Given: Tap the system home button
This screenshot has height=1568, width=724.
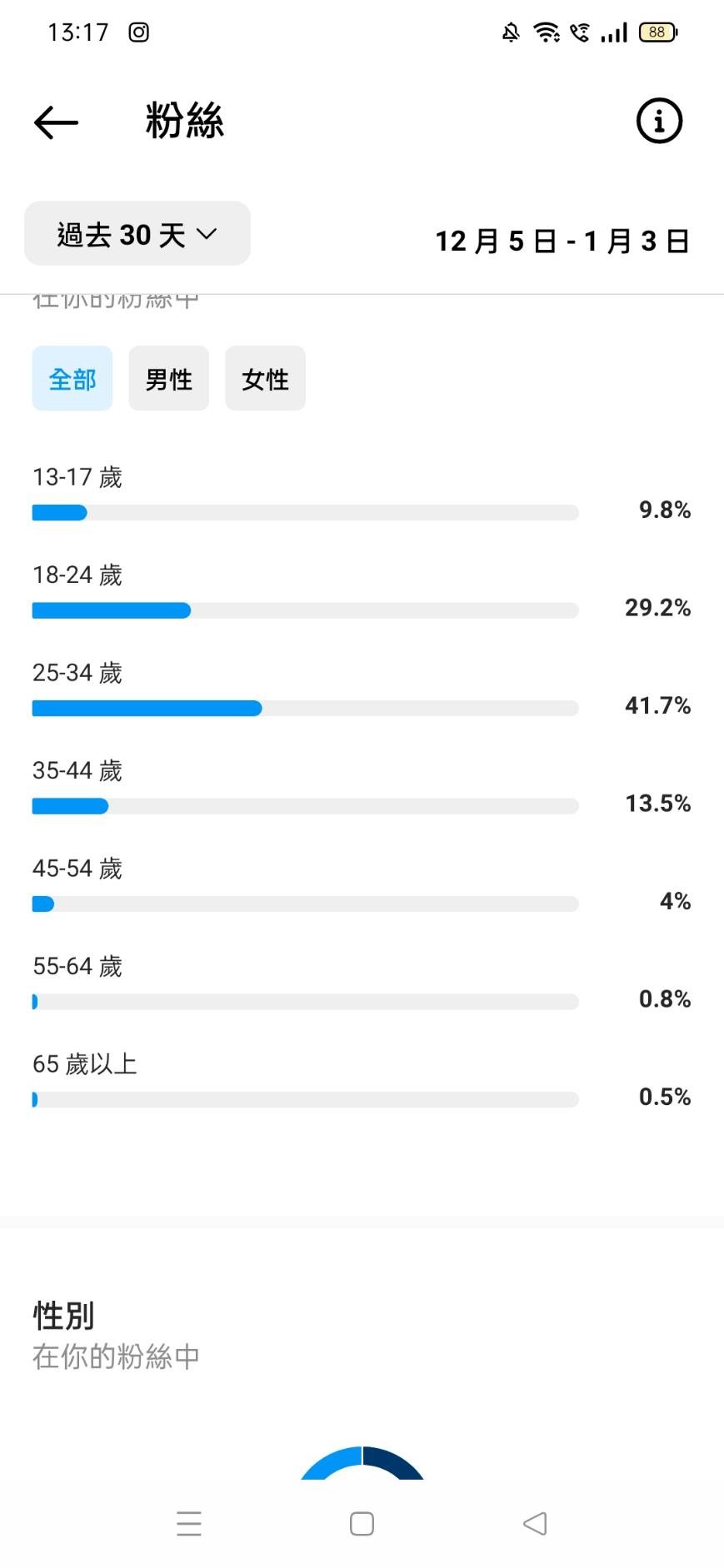Looking at the screenshot, I should [362, 1524].
